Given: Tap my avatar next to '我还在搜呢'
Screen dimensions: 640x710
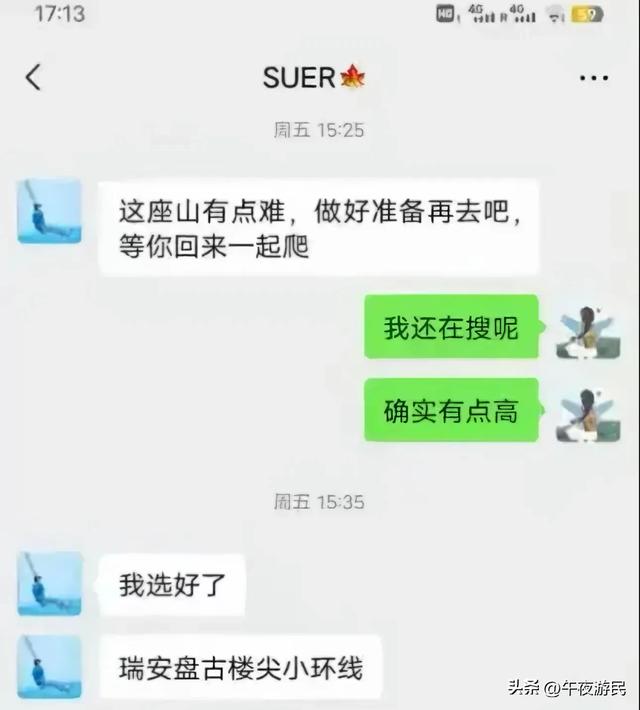Looking at the screenshot, I should coord(587,327).
